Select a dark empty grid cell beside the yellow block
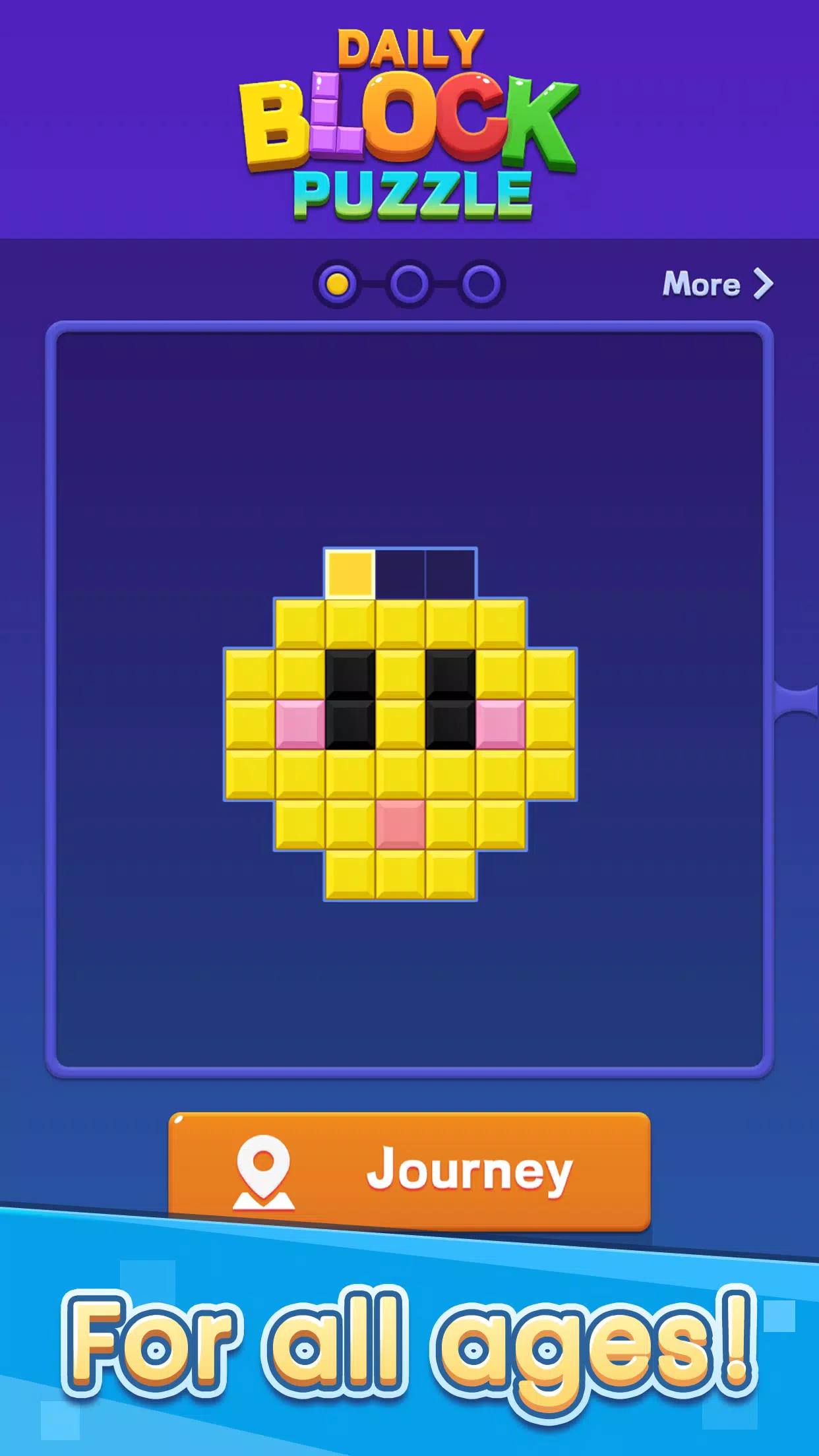Image resolution: width=819 pixels, height=1456 pixels. (402, 572)
